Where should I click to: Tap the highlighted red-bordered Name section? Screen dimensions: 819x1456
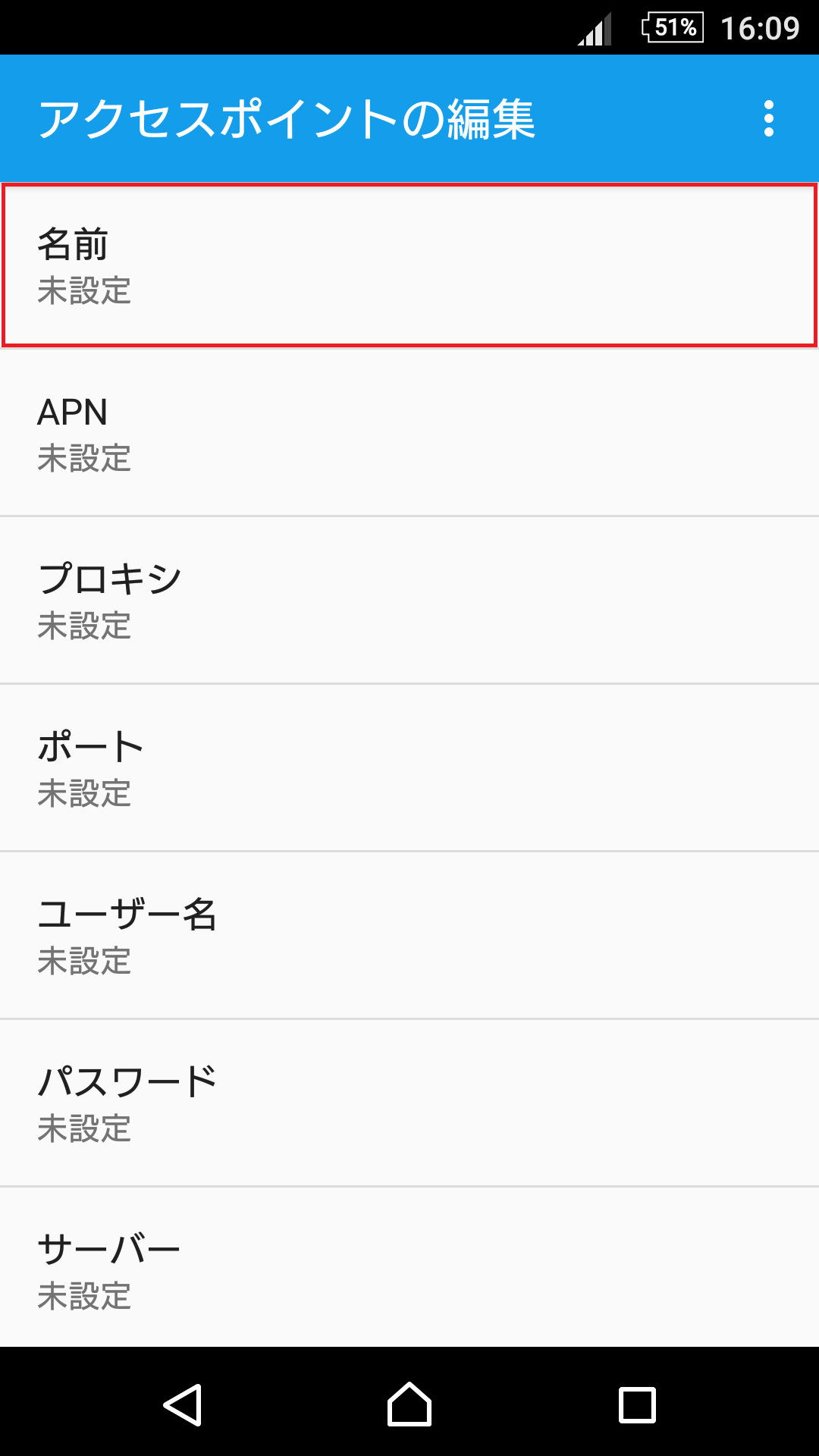[409, 264]
